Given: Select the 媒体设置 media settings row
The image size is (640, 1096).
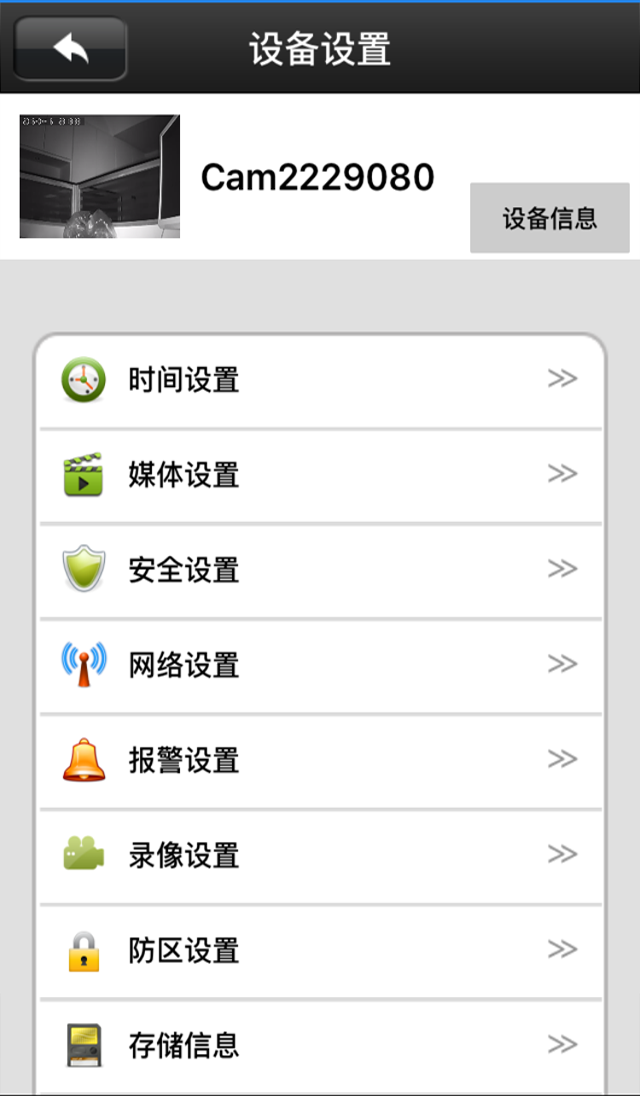Looking at the screenshot, I should coord(320,475).
